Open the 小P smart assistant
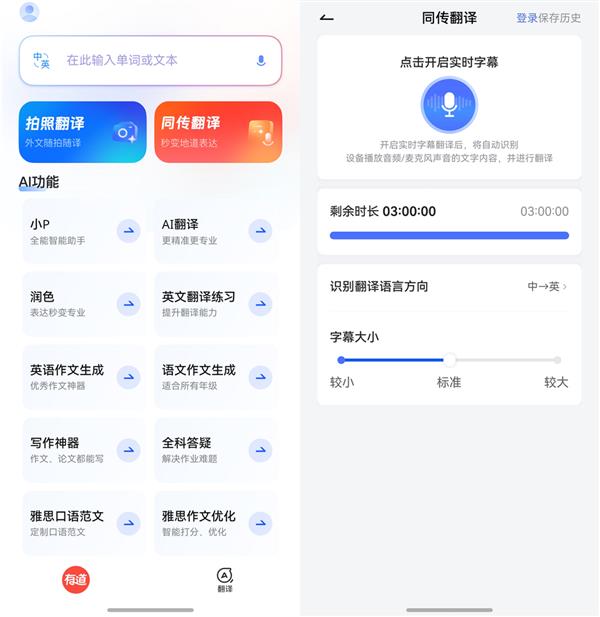600x617 pixels. click(x=84, y=231)
